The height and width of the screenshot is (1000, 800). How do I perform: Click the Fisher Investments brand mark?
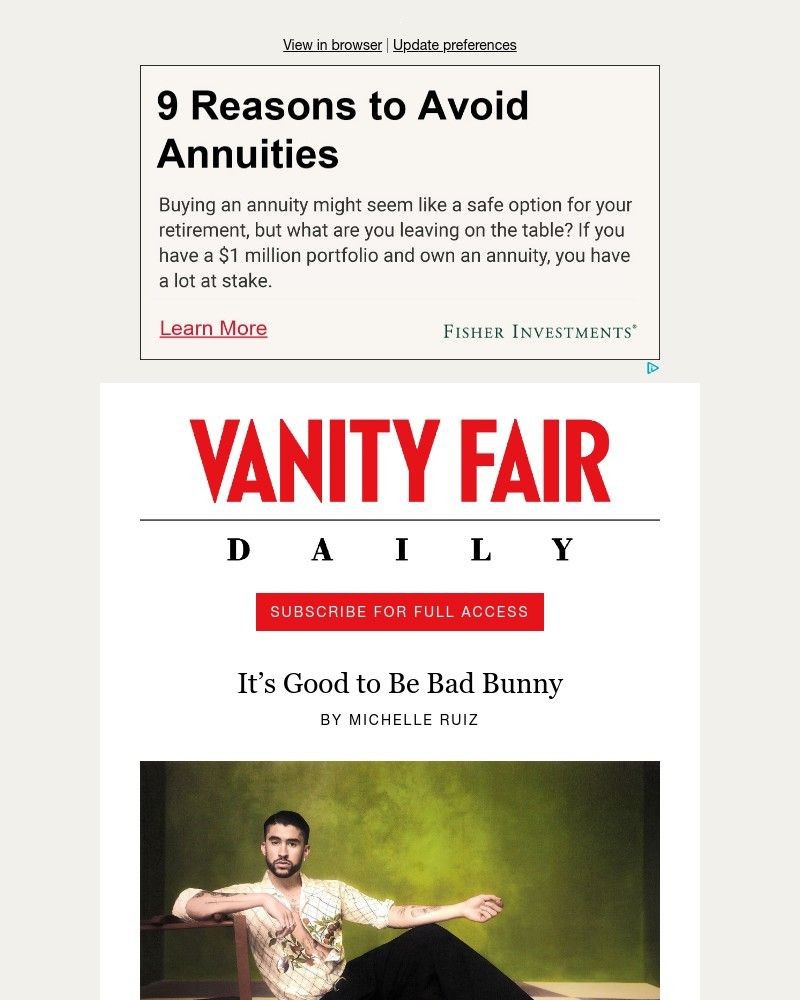pos(540,330)
